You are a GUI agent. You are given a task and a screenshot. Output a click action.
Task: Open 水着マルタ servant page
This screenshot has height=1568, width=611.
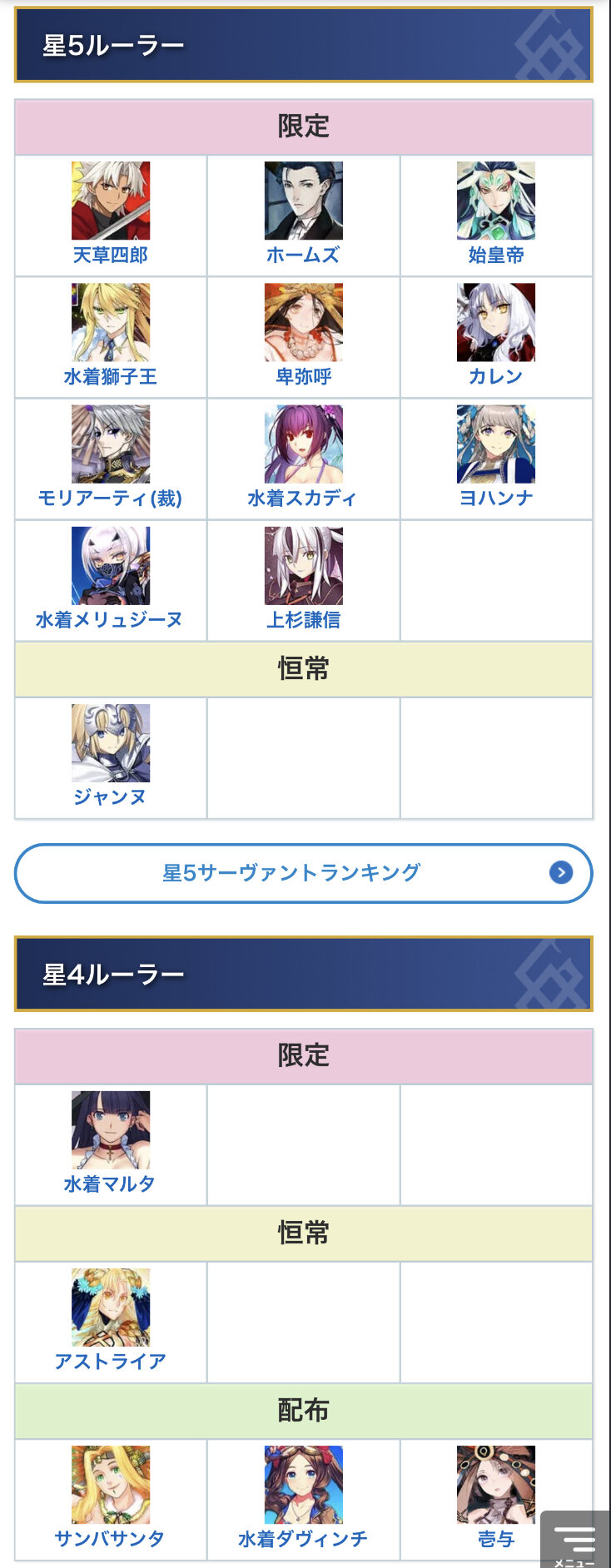coord(111,1143)
